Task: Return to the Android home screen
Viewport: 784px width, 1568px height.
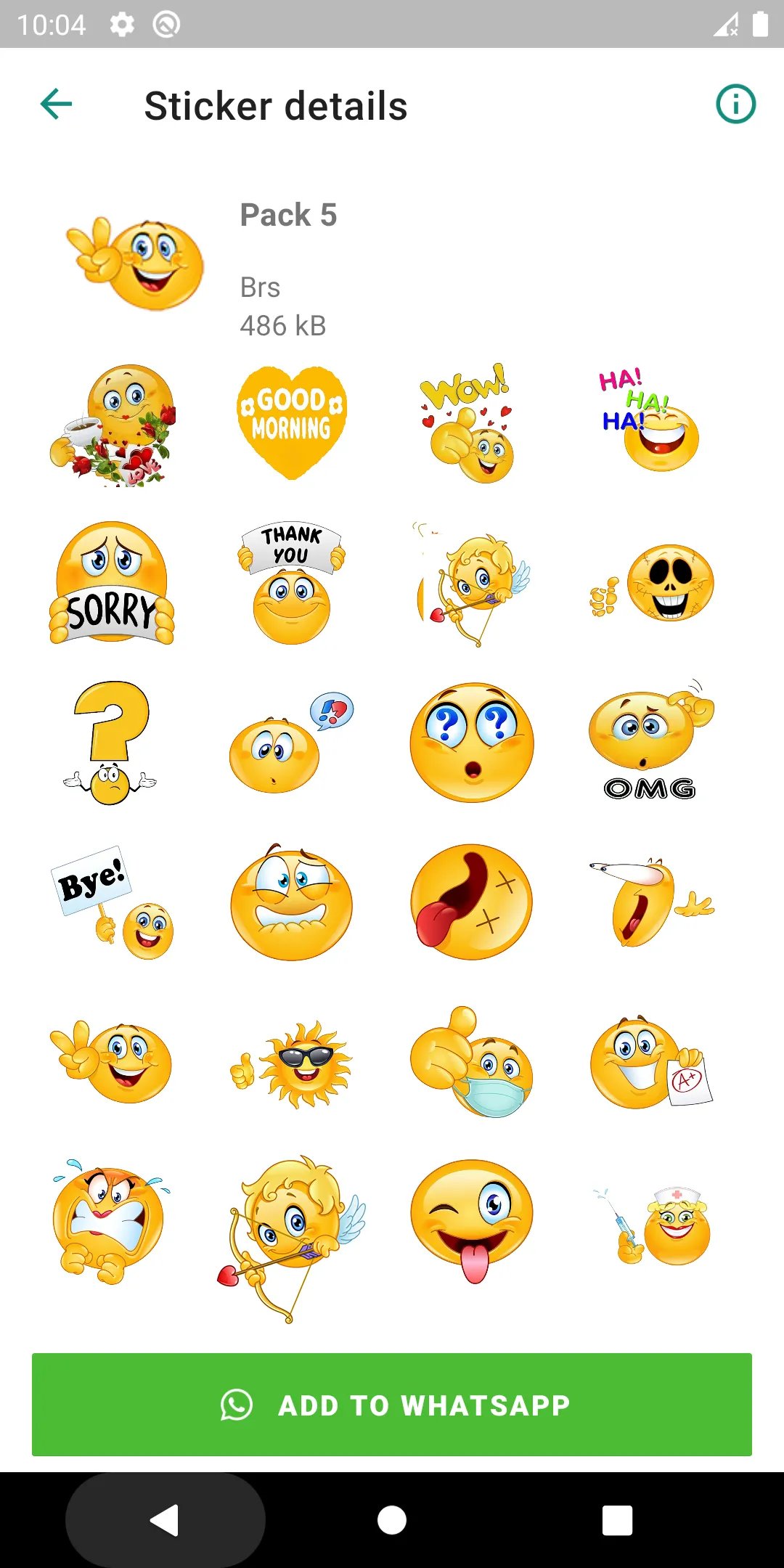Action: coord(392,1520)
